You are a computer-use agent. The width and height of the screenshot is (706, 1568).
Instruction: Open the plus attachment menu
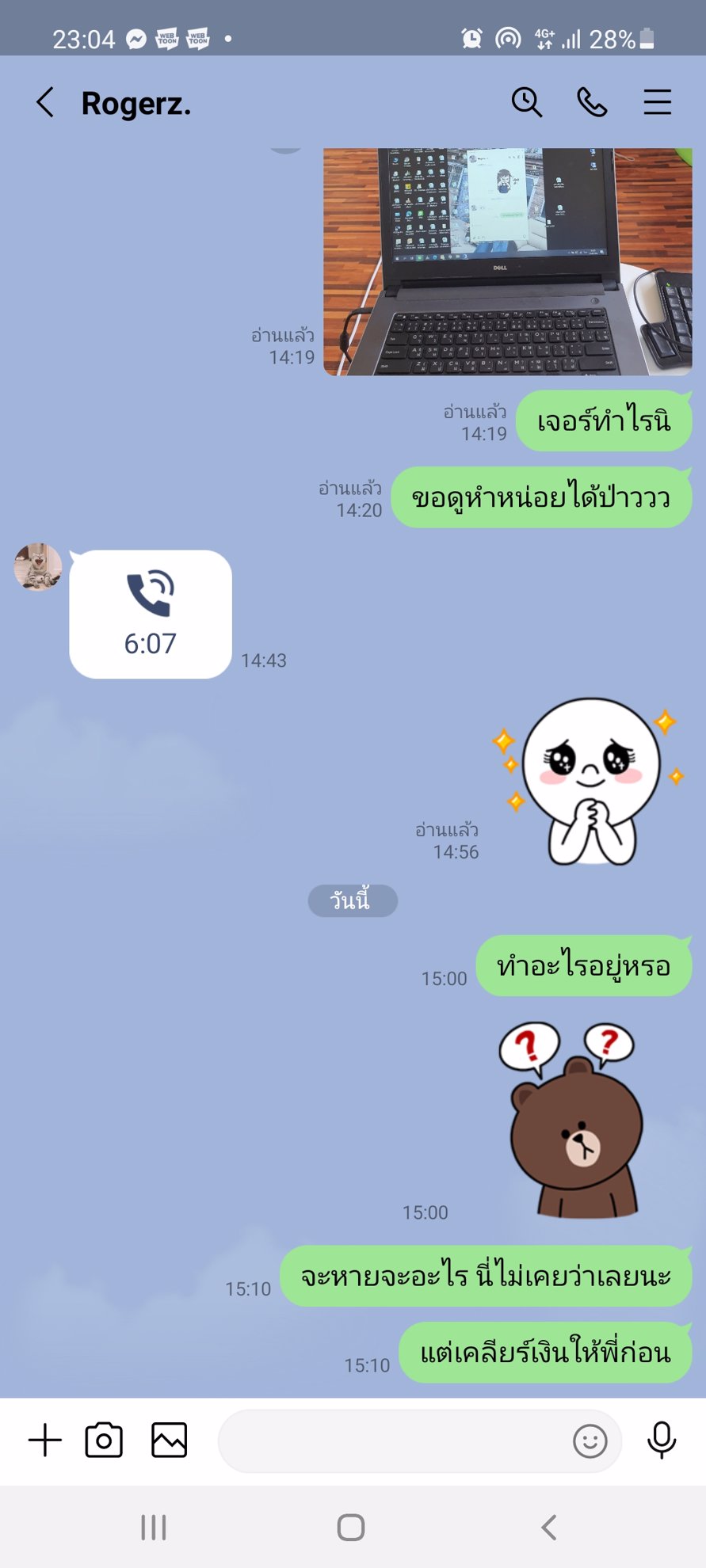point(45,1441)
